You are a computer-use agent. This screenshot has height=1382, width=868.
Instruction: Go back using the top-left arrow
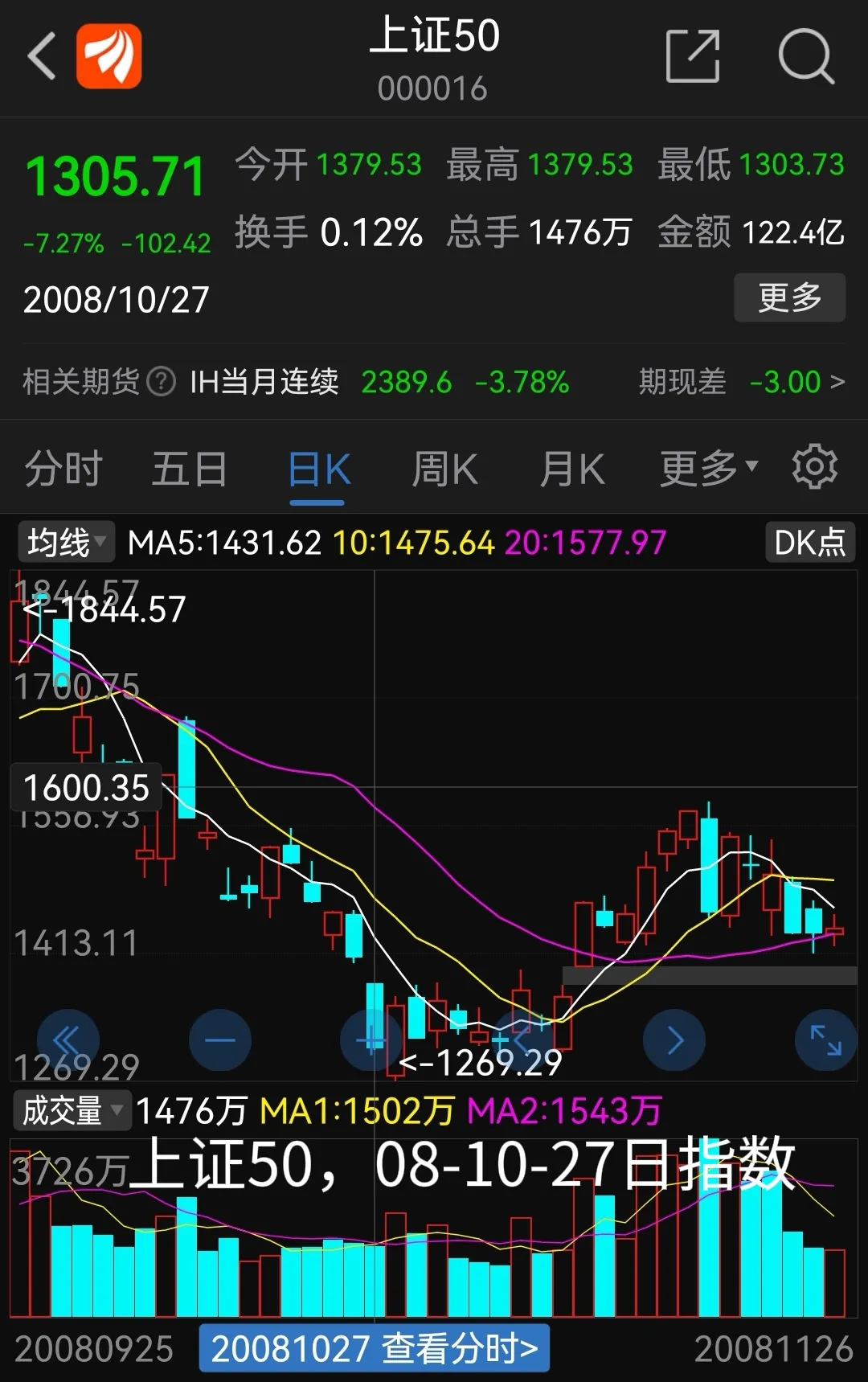coord(42,56)
